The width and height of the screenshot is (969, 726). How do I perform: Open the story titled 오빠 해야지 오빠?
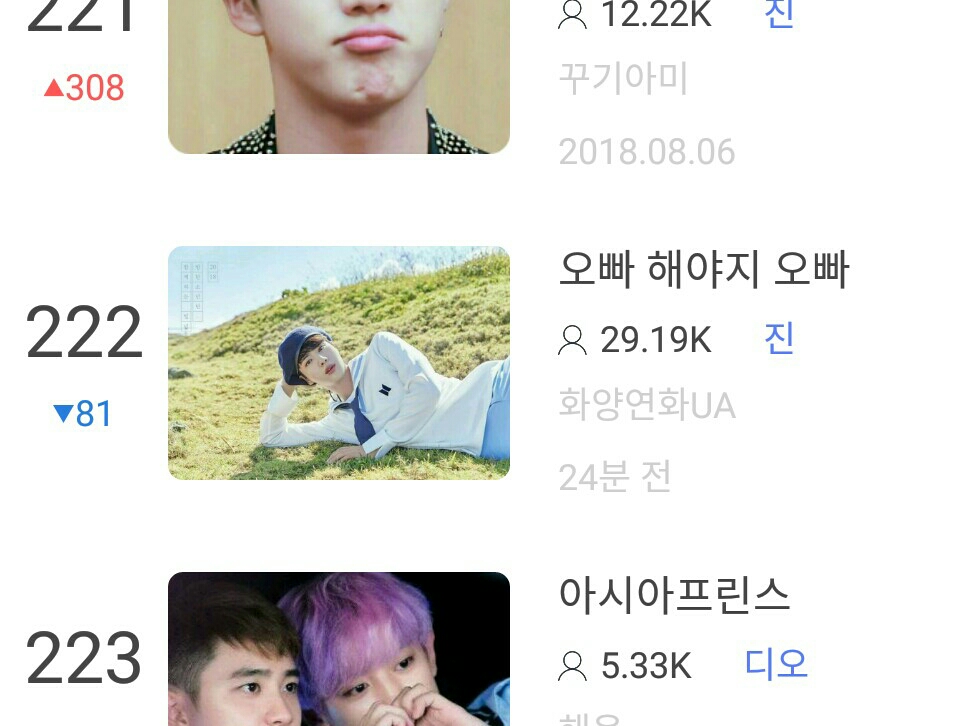703,270
